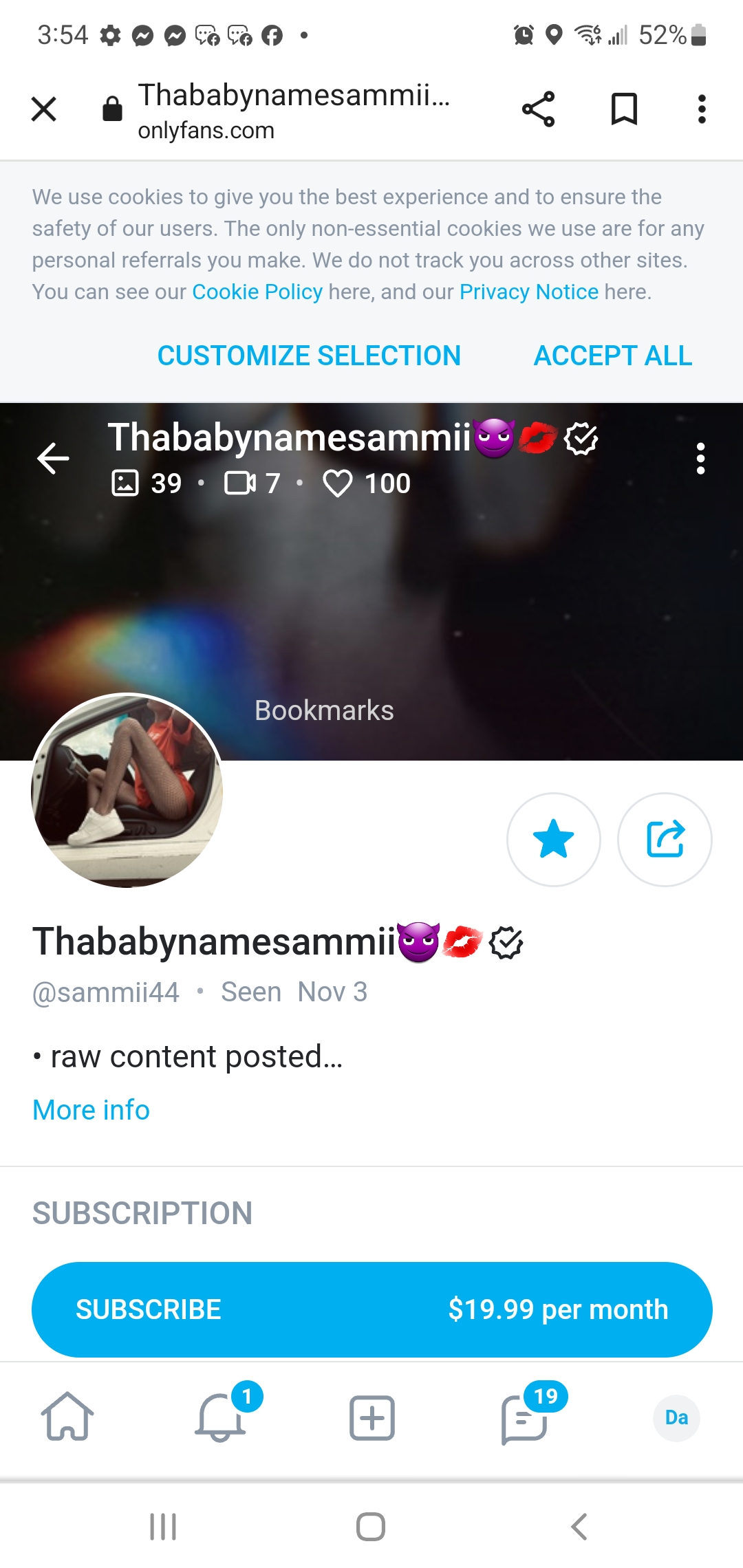Open messages with 19 unread
Image resolution: width=743 pixels, height=1568 pixels.
[524, 1417]
